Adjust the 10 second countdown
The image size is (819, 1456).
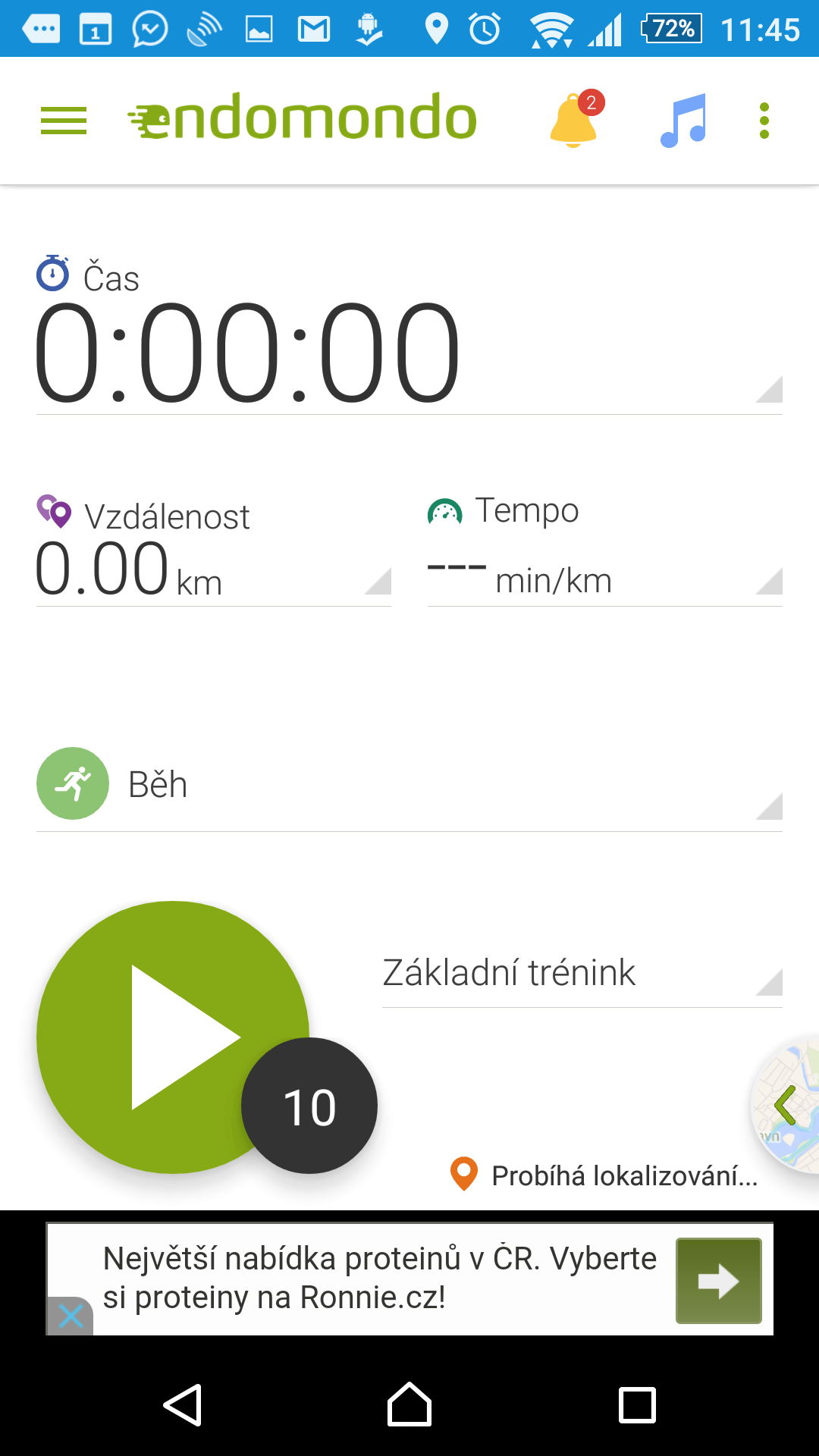[x=309, y=1106]
